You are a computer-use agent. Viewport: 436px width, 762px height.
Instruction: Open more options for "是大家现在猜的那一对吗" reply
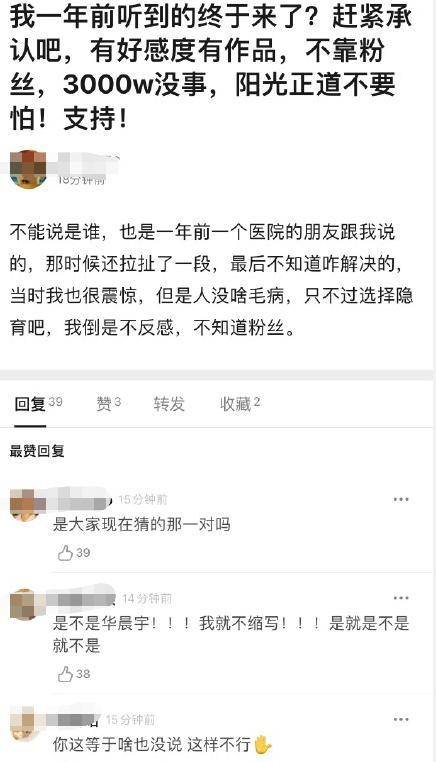click(x=401, y=500)
